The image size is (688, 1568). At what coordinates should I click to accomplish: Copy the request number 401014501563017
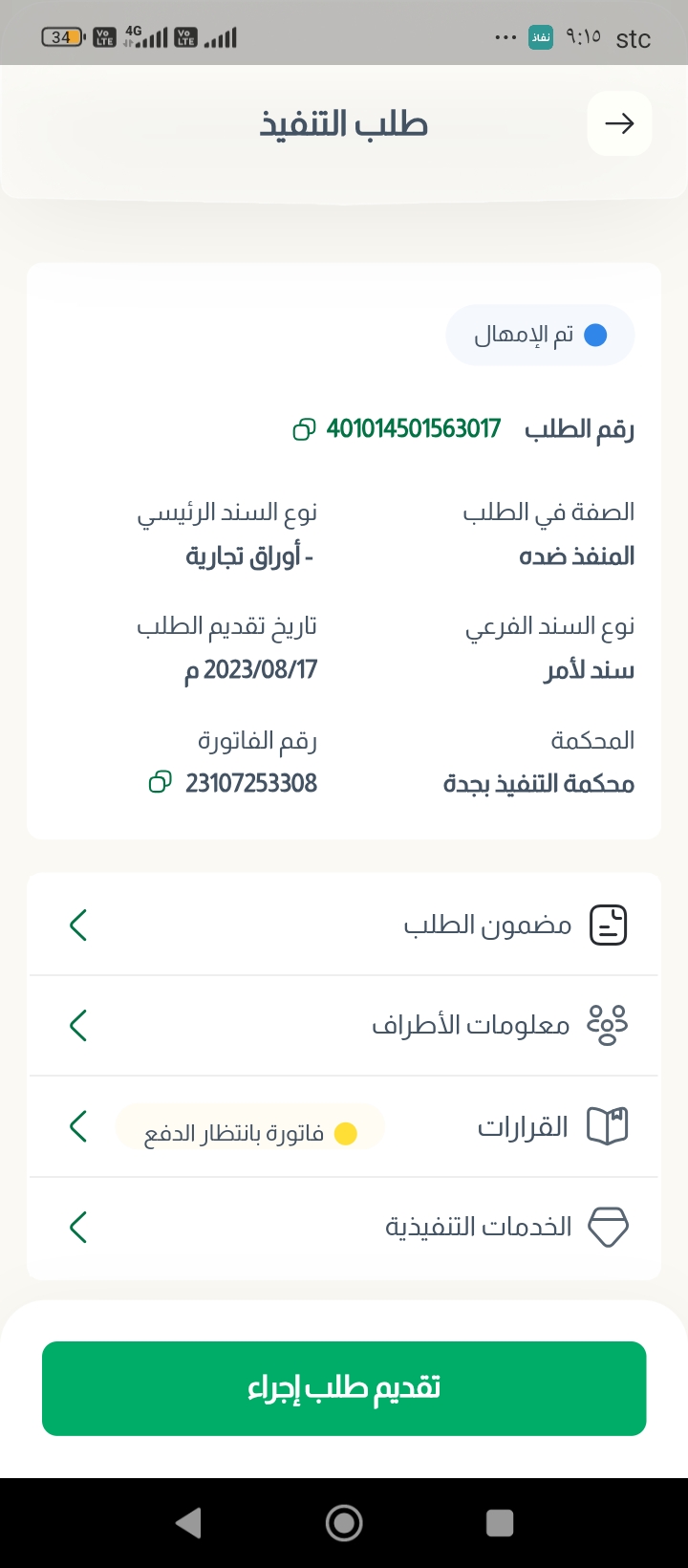point(304,429)
